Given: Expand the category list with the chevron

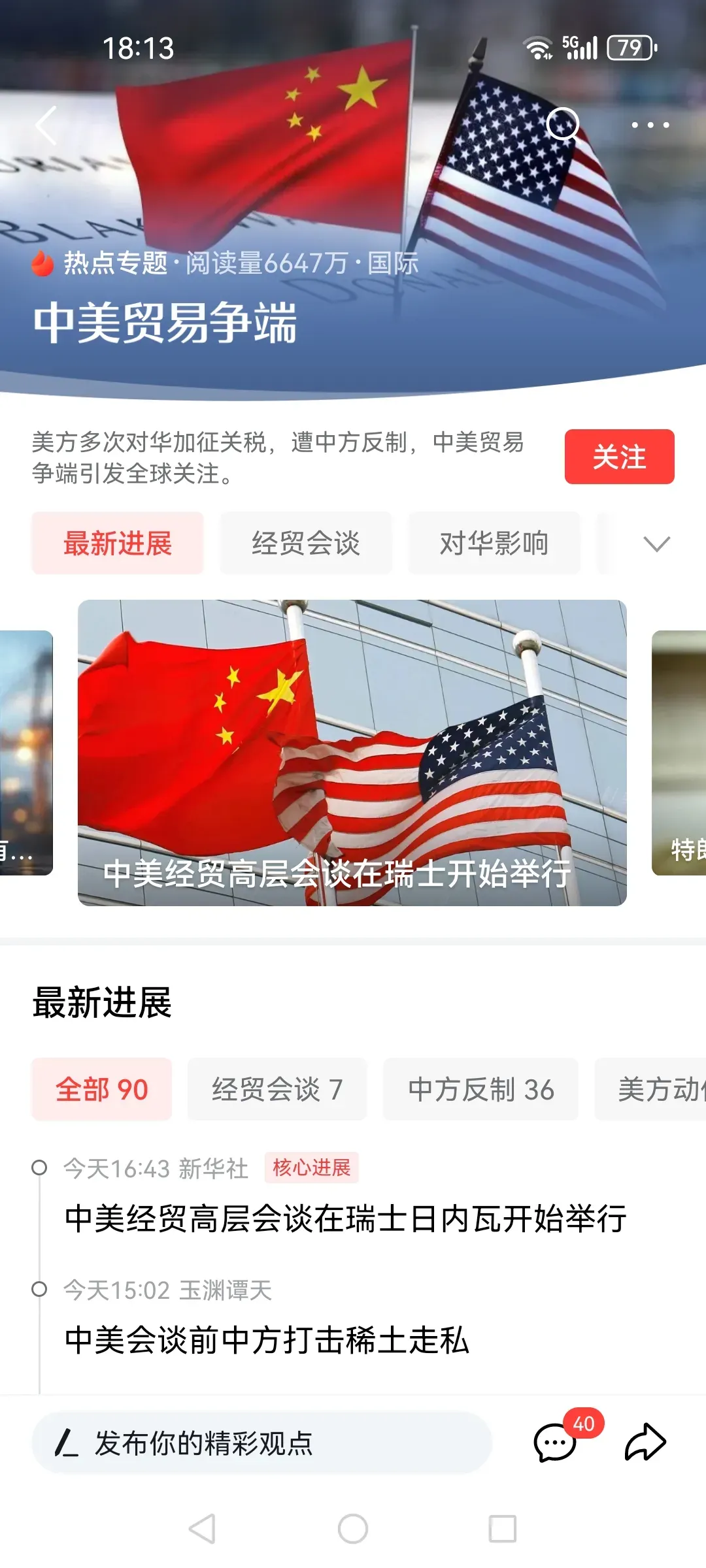Looking at the screenshot, I should [x=656, y=543].
